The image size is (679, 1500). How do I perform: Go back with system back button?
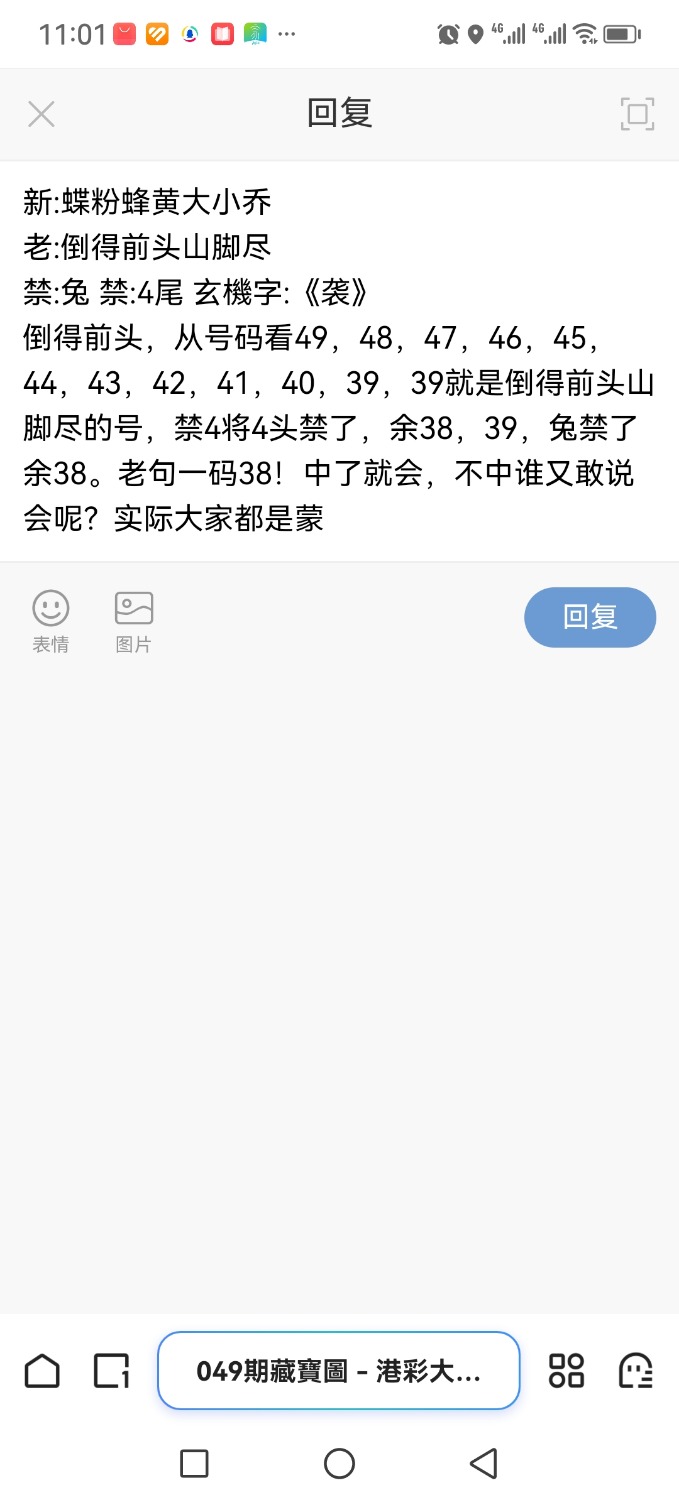pyautogui.click(x=484, y=1464)
